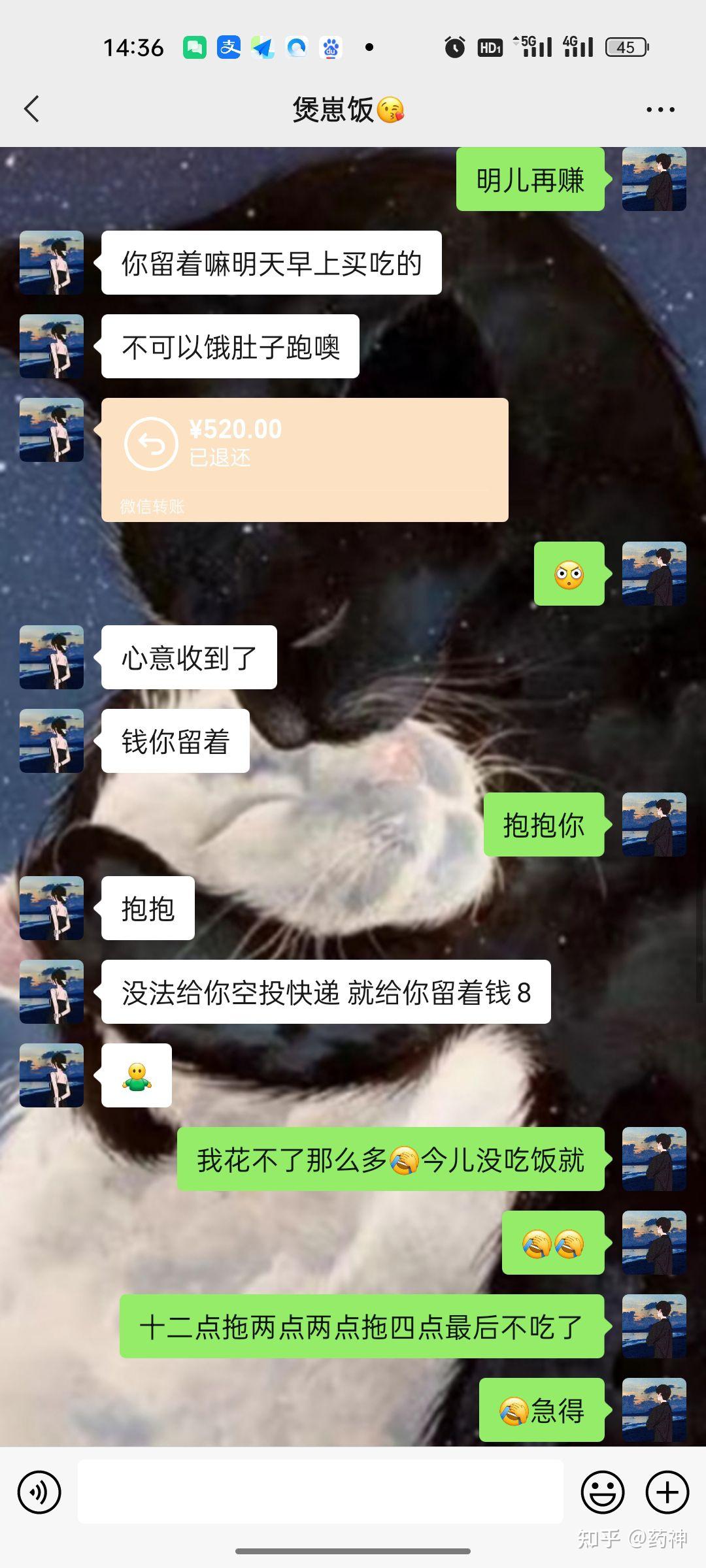The width and height of the screenshot is (706, 1568).
Task: Switch to voice message input
Action: tap(39, 1492)
